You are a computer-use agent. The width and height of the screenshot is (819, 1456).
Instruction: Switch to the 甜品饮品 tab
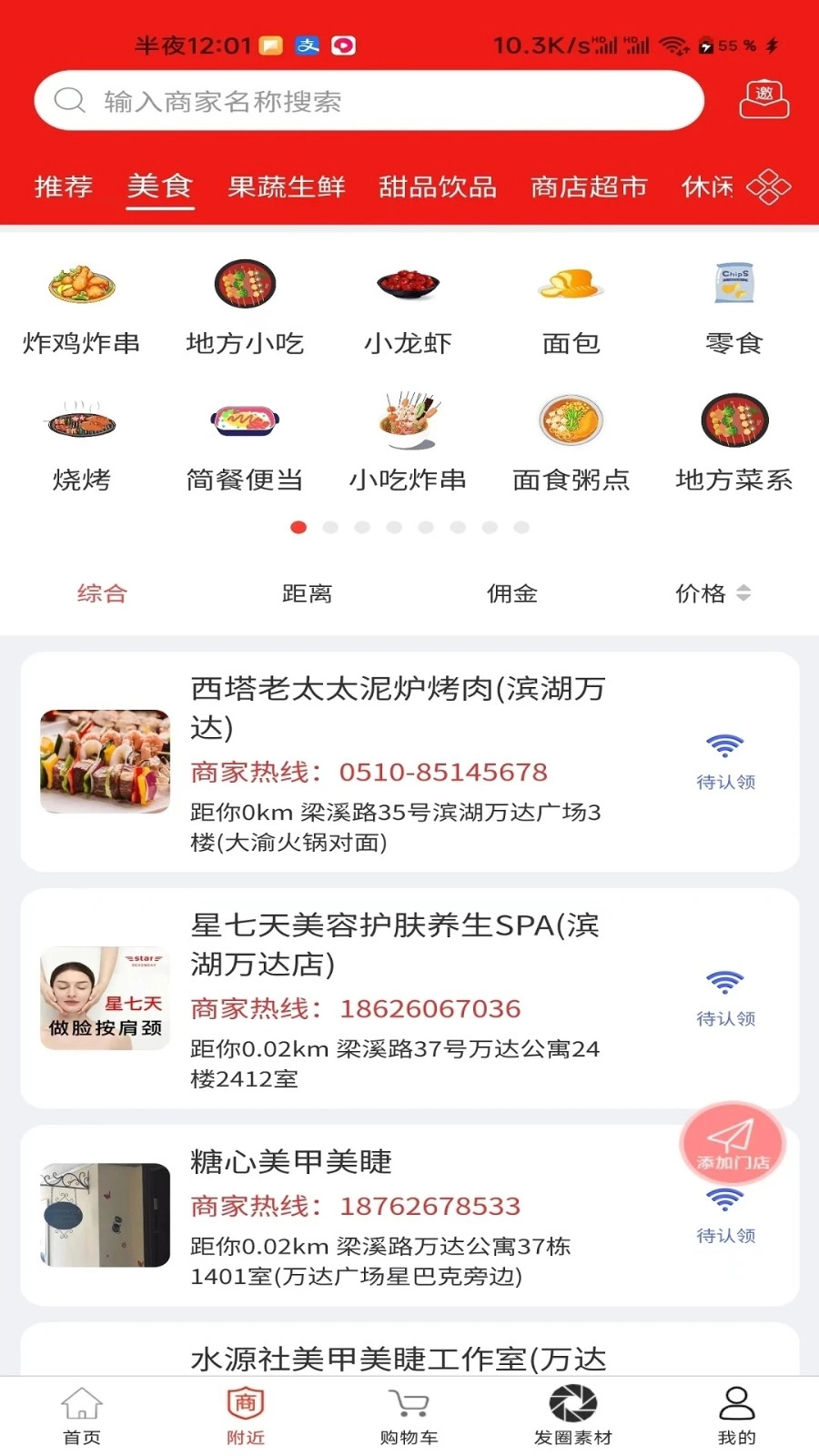[x=437, y=187]
